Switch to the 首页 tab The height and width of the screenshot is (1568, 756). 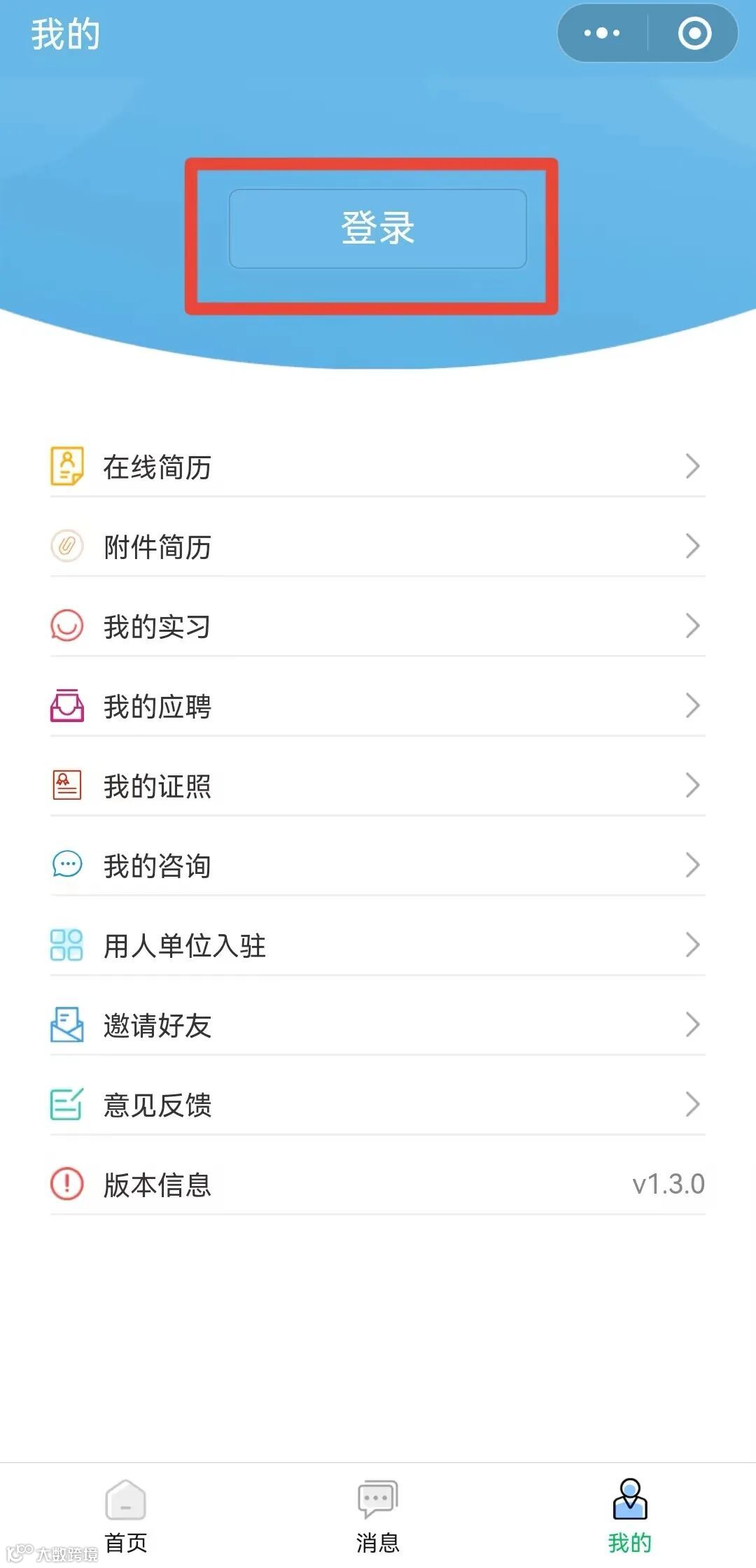[x=126, y=1516]
